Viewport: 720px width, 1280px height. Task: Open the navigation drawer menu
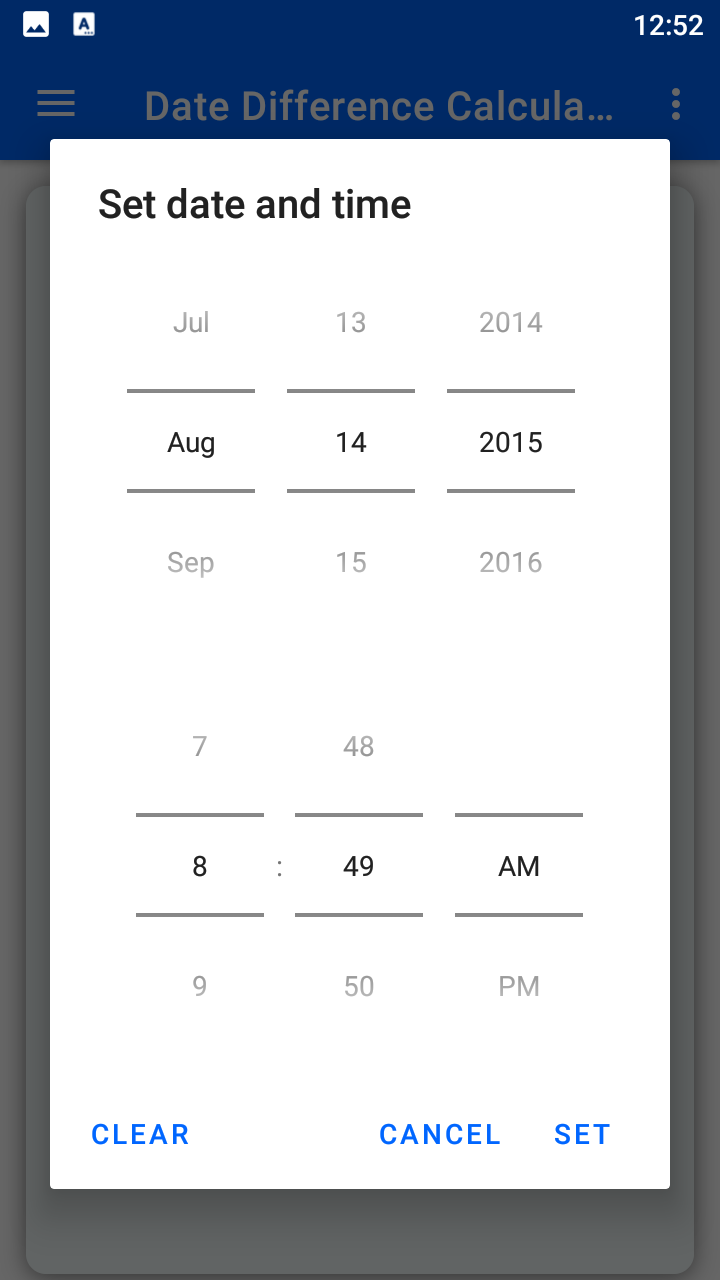[55, 104]
